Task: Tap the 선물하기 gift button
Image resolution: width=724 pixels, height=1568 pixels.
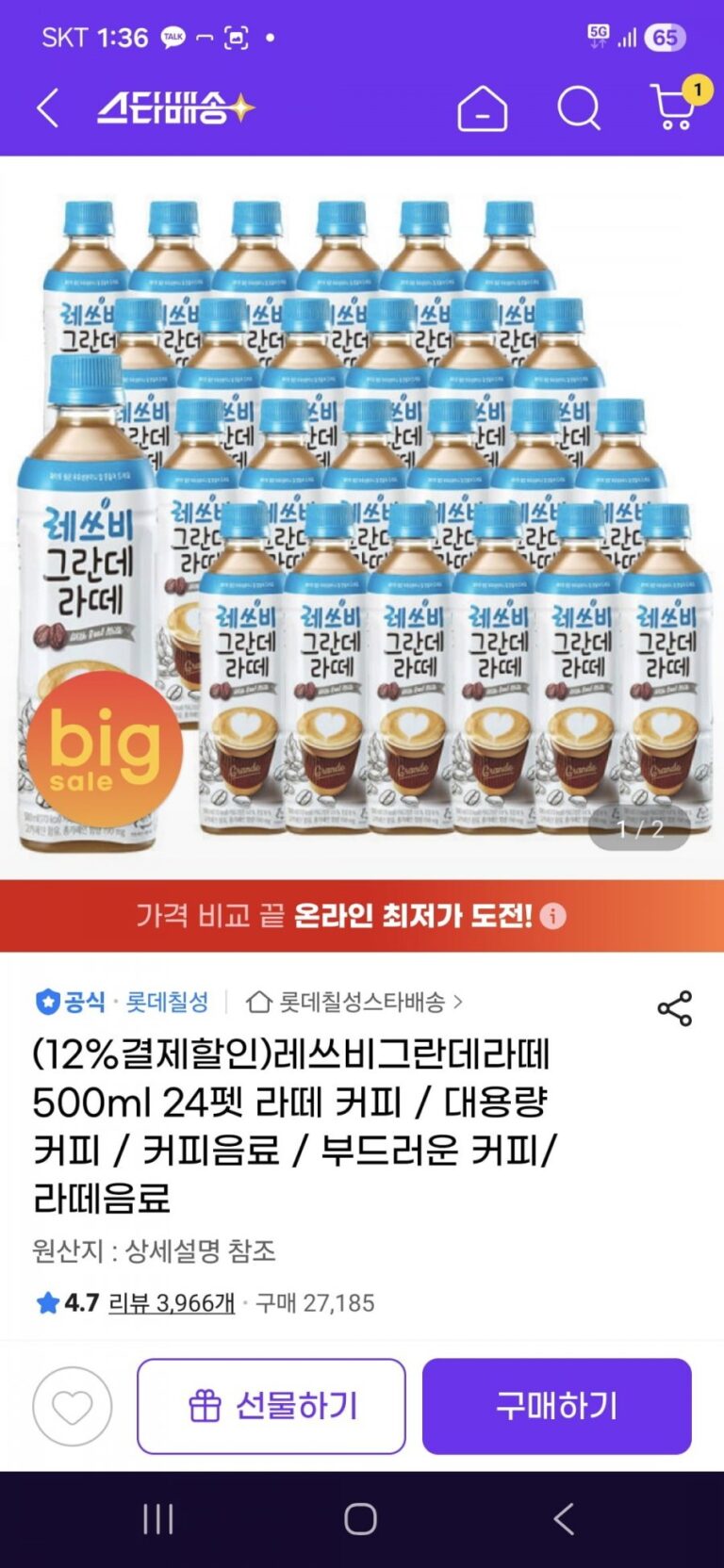Action: pos(271,1406)
